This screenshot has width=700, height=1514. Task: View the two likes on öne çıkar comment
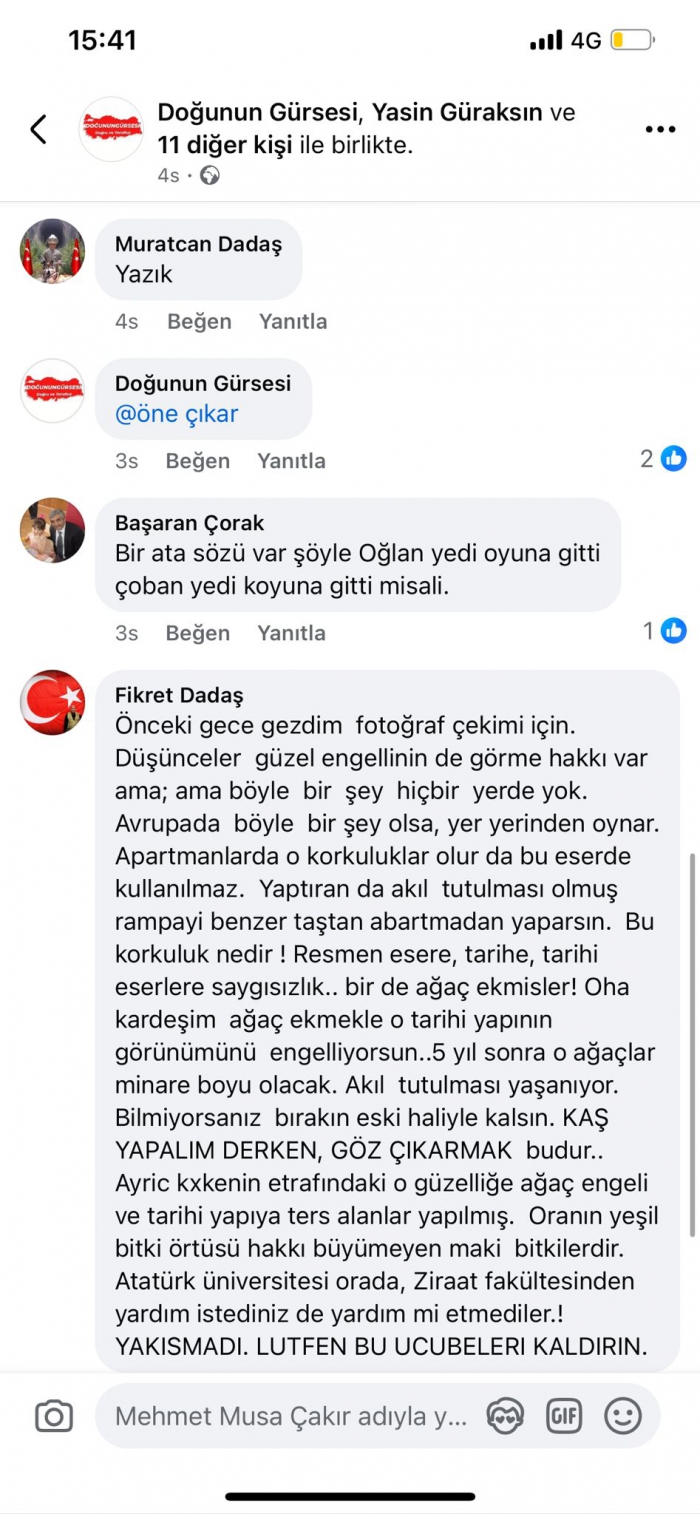(664, 459)
